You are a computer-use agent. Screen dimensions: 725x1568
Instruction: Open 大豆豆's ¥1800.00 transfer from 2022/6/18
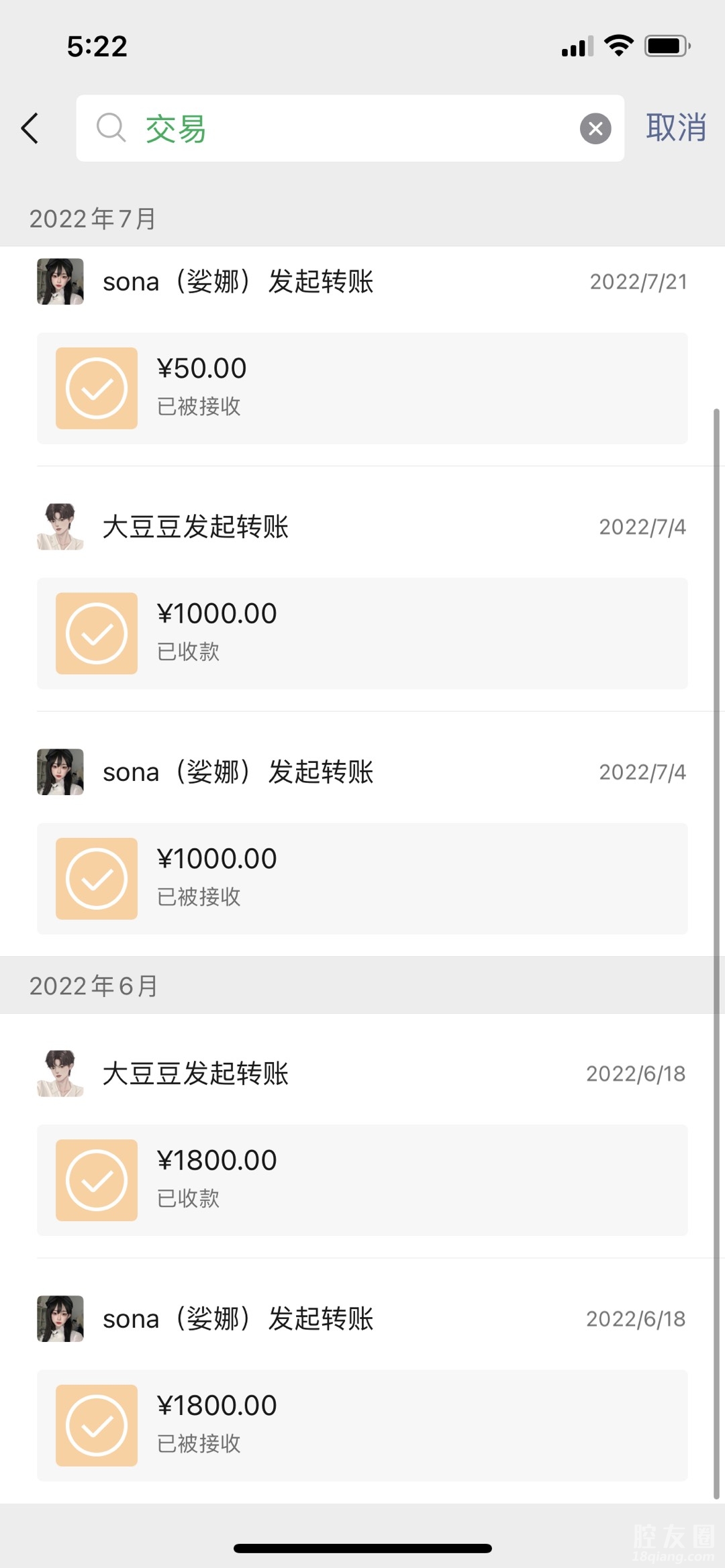click(x=362, y=1180)
